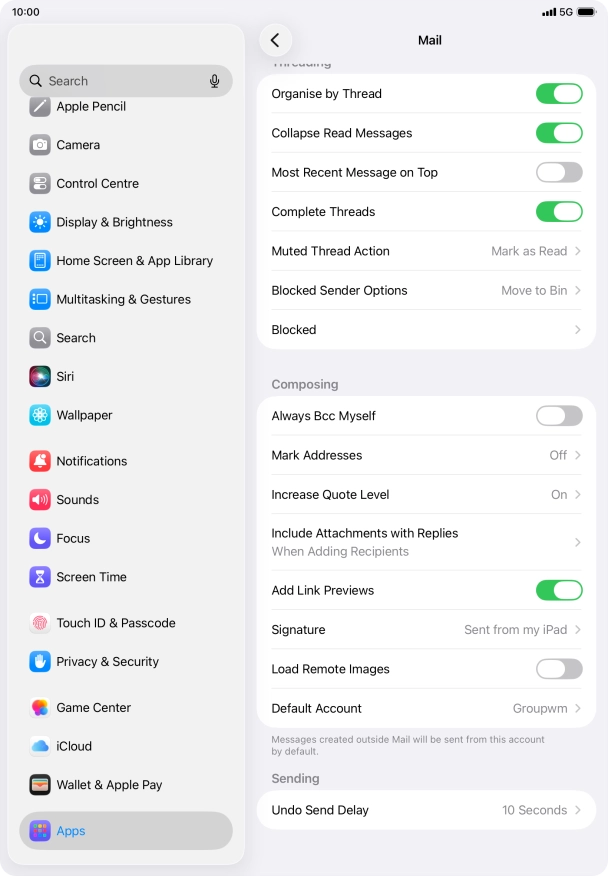Enable Most Recent Message on Top

point(558,172)
